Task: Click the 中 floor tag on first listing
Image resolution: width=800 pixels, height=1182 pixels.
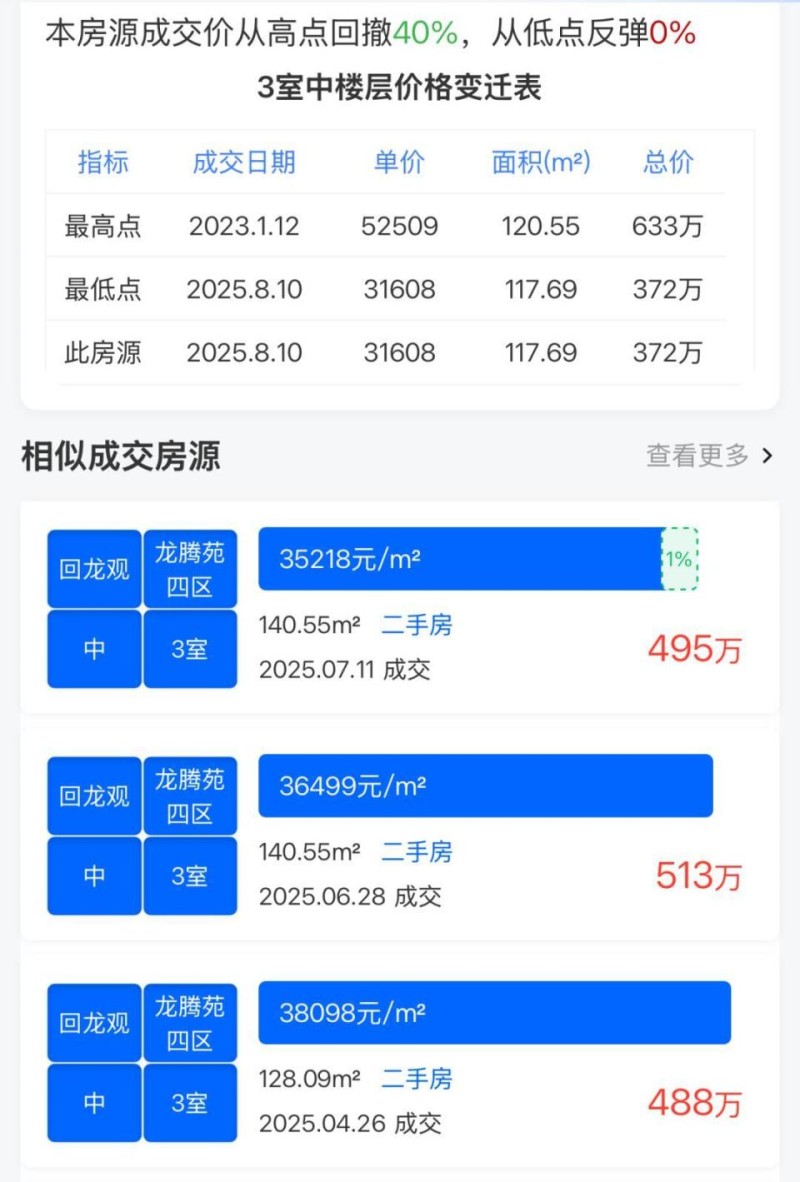Action: pos(93,649)
